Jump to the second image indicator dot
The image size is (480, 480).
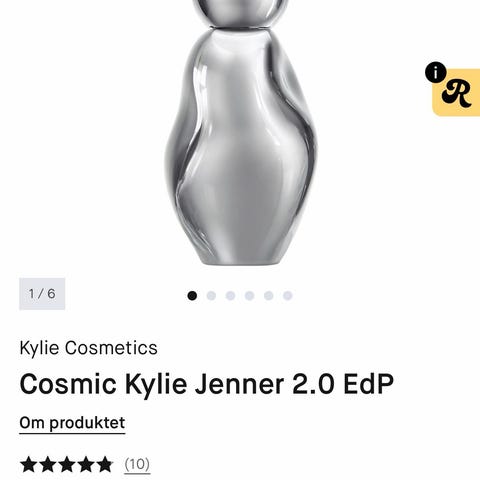point(211,296)
